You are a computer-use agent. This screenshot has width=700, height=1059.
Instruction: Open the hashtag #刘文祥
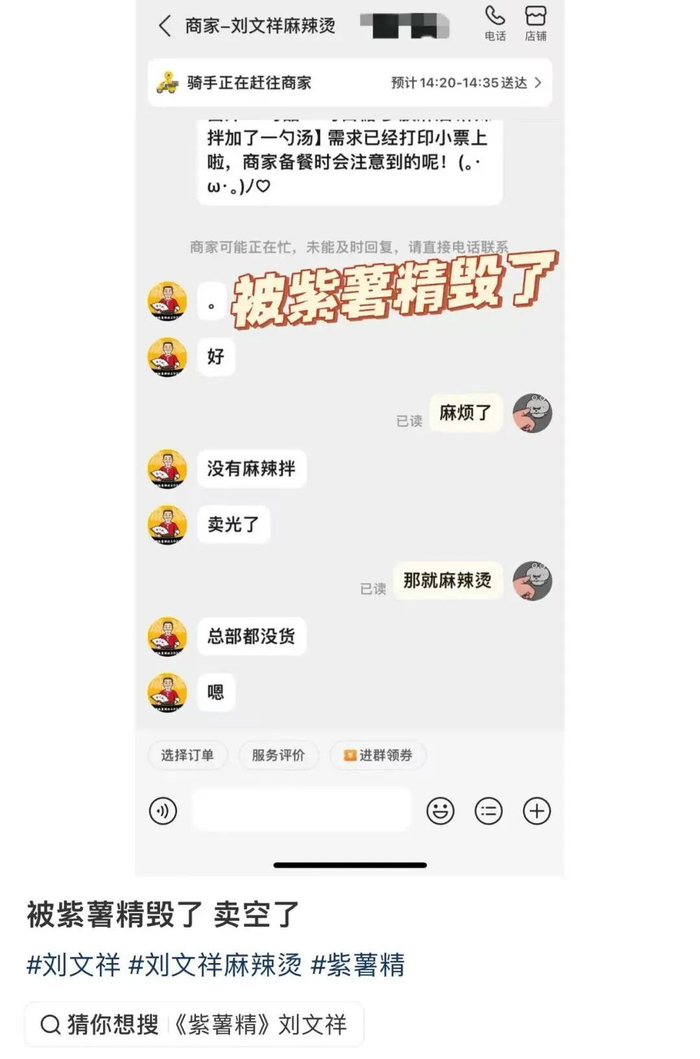click(74, 964)
